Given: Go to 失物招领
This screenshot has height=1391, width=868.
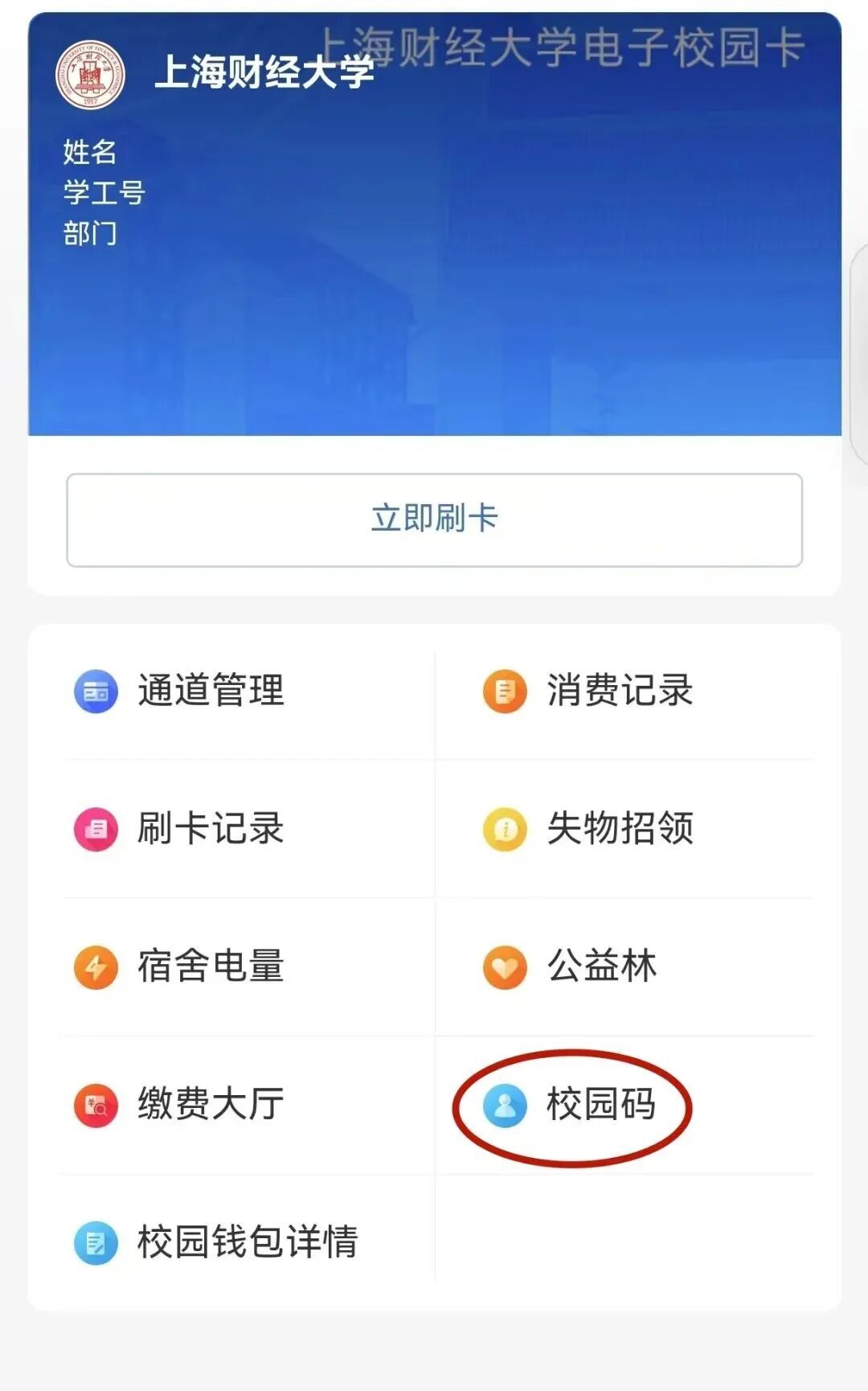Looking at the screenshot, I should pos(619,829).
